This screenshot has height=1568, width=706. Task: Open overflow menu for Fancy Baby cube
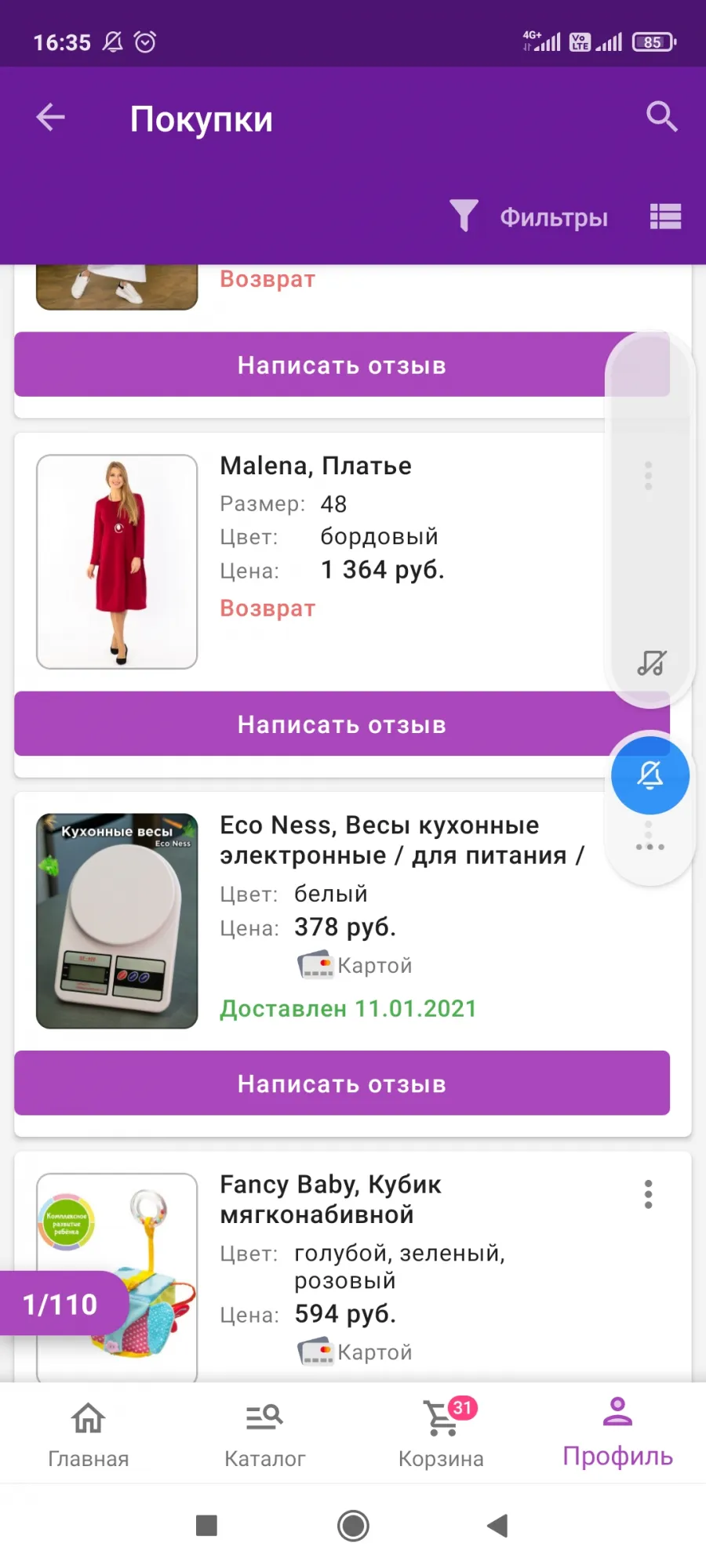click(x=648, y=1194)
